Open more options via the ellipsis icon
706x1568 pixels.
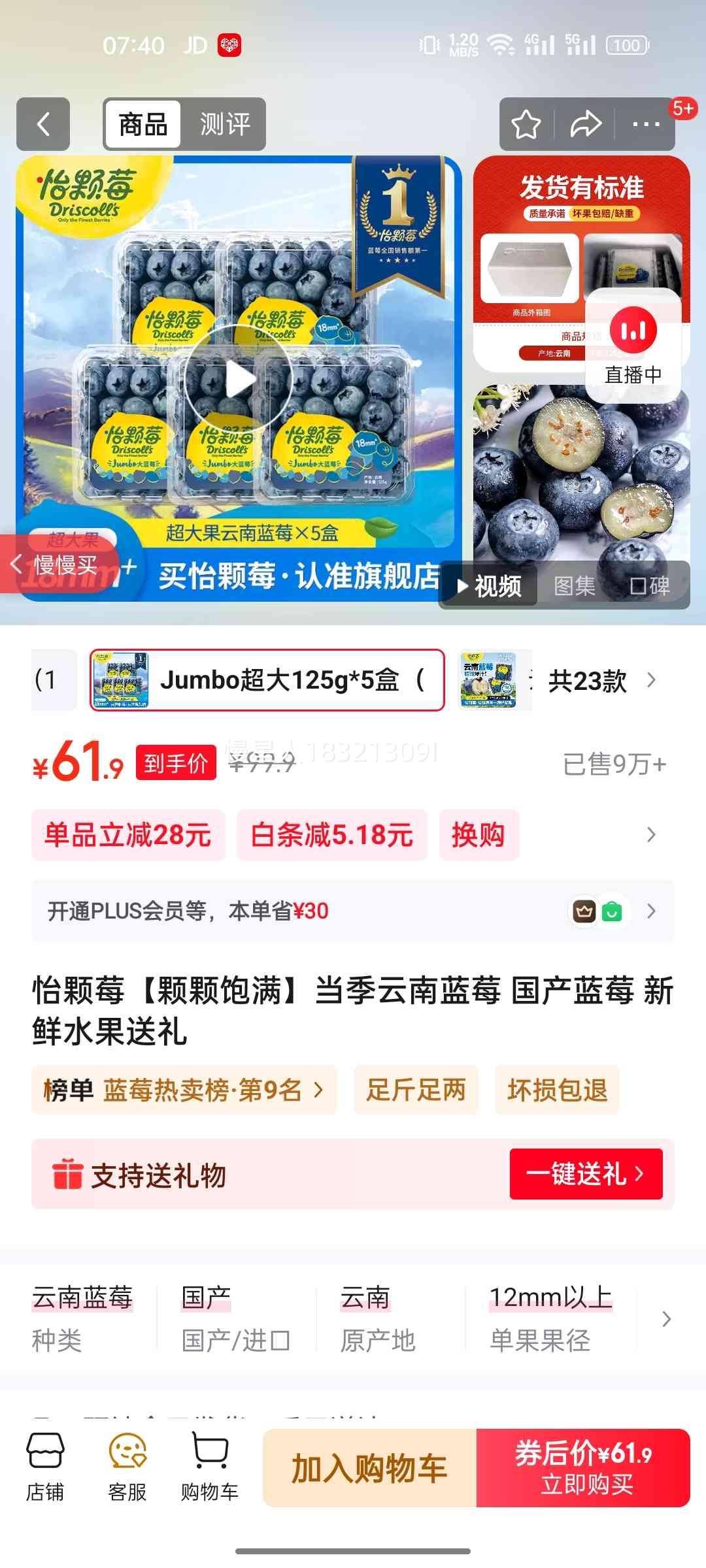click(x=647, y=124)
